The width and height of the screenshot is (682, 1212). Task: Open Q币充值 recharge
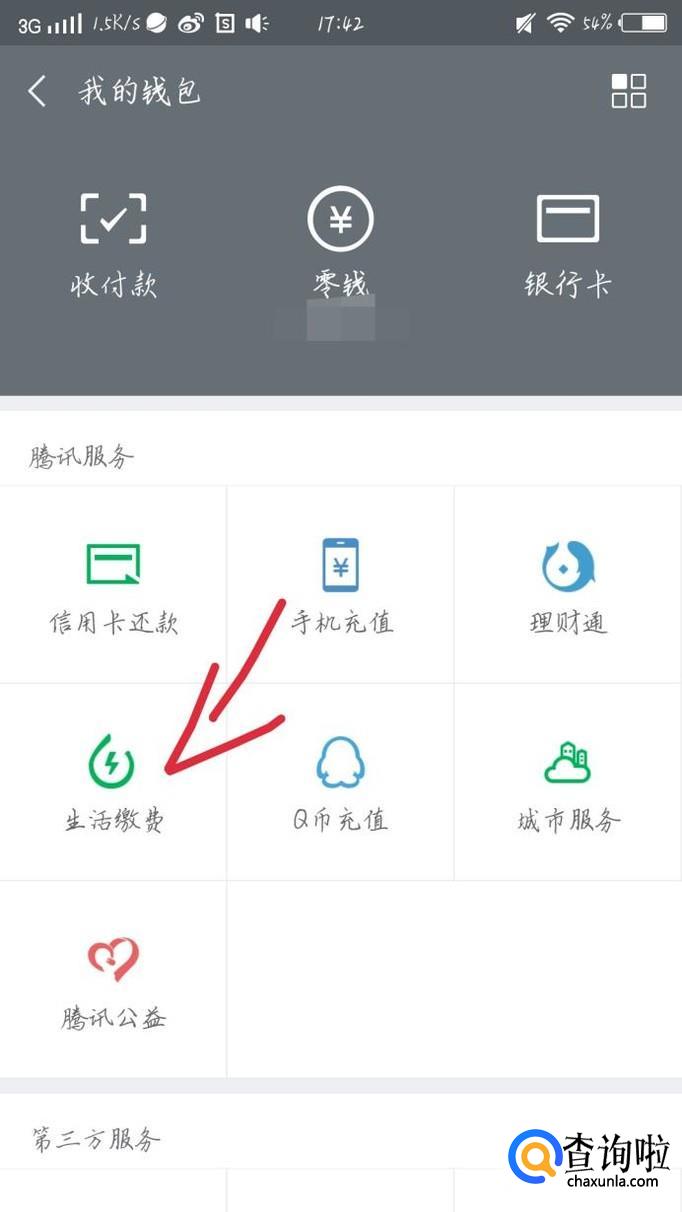click(x=341, y=783)
